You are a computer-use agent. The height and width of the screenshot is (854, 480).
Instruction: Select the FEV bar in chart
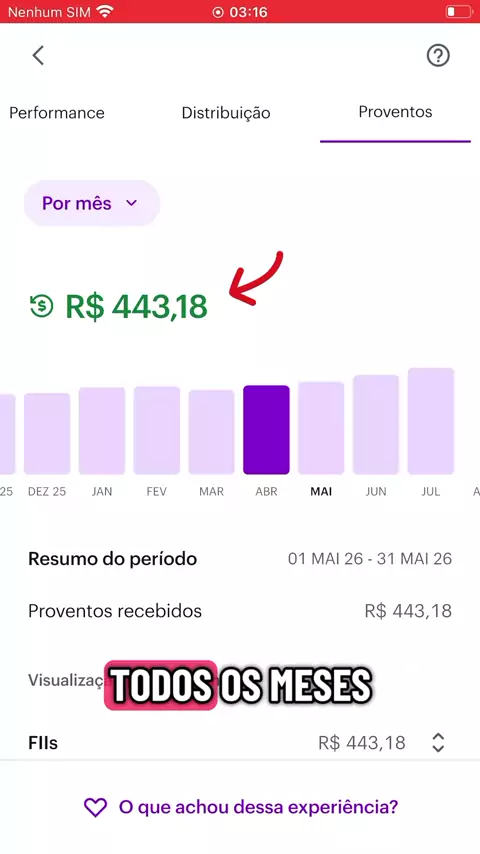[x=156, y=430]
